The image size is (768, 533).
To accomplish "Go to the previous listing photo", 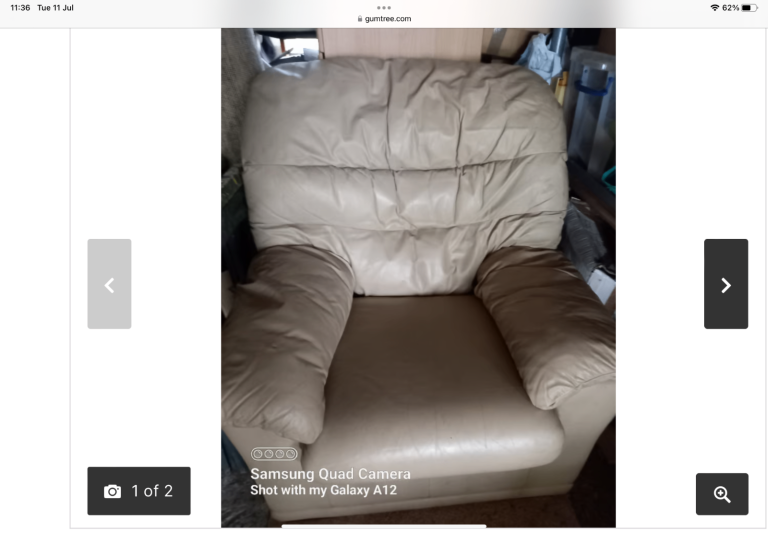I will (109, 284).
